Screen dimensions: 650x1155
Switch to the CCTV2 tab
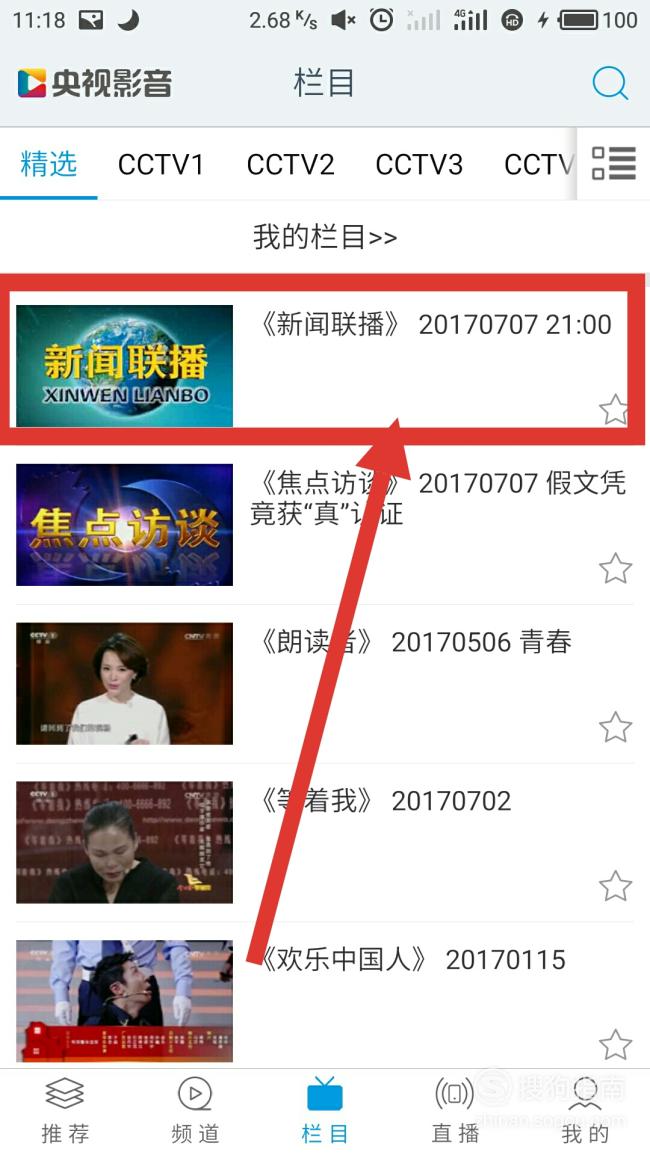tap(290, 165)
